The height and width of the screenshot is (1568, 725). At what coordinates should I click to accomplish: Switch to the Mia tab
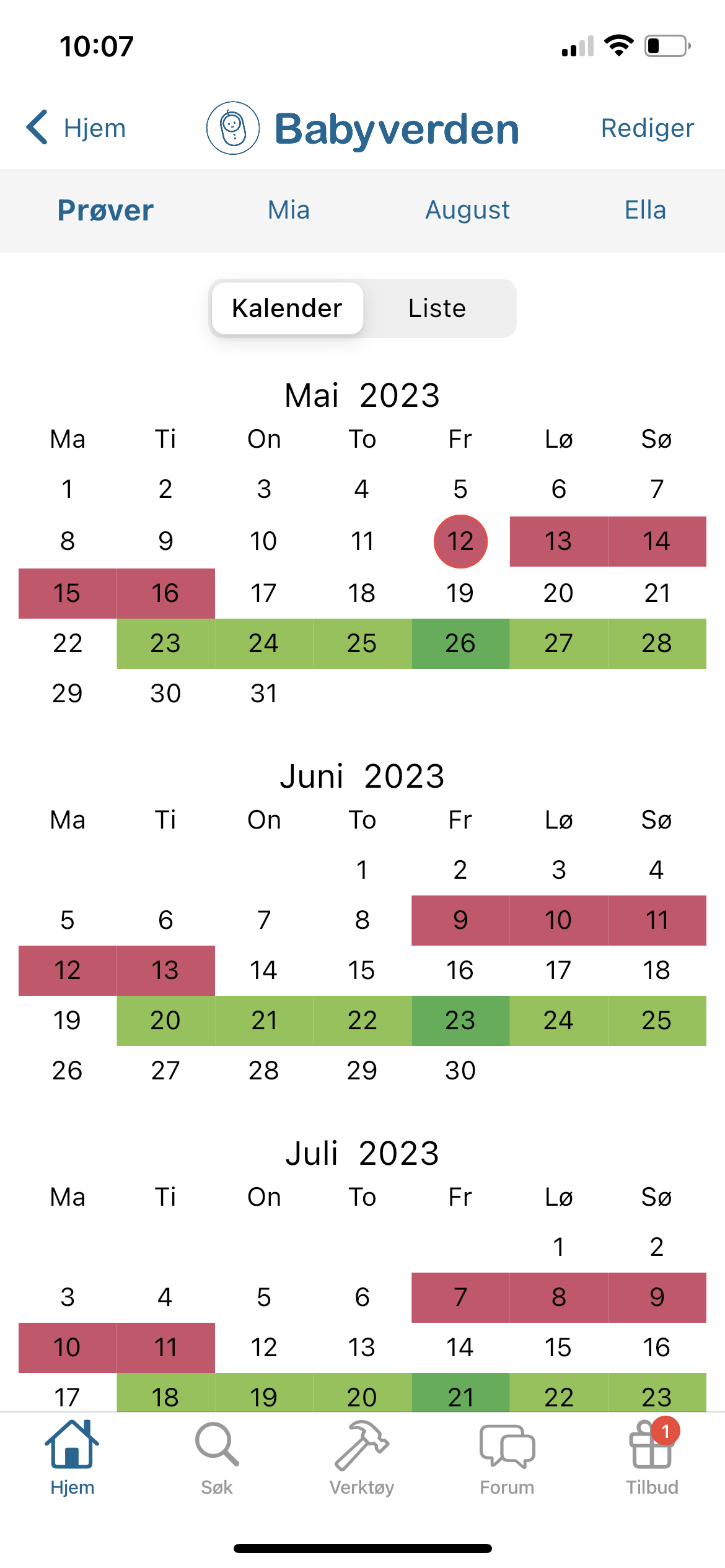[289, 210]
